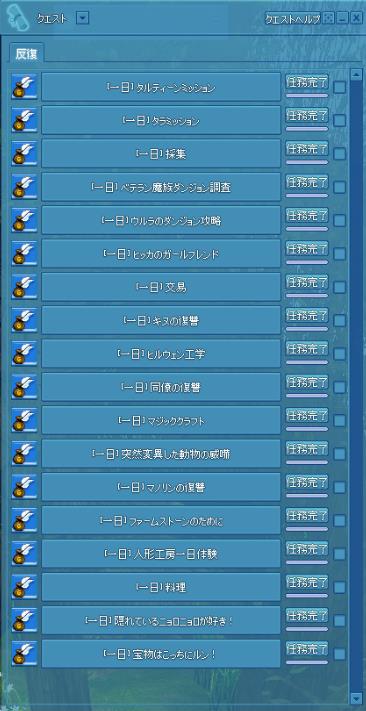The image size is (366, 711).
Task: Tap the scrollbar's down arrow
Action: (356, 696)
